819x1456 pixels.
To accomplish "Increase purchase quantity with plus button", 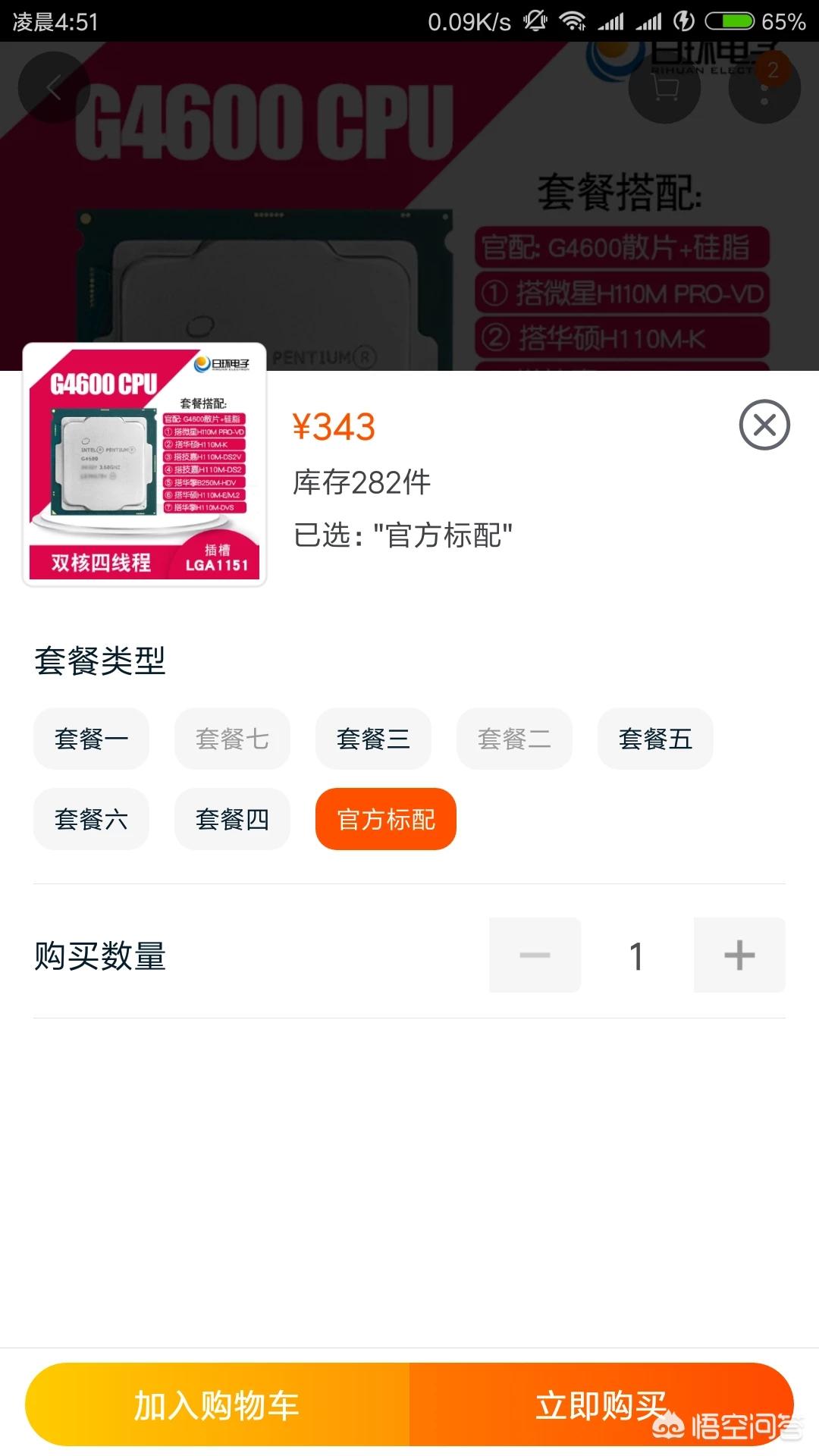I will click(739, 955).
